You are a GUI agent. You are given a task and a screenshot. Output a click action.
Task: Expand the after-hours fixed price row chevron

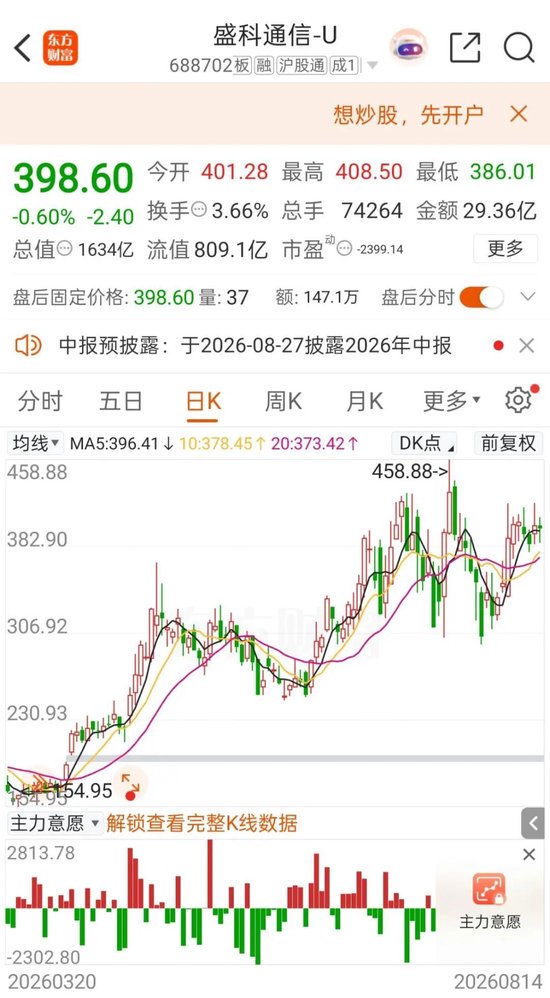(528, 297)
